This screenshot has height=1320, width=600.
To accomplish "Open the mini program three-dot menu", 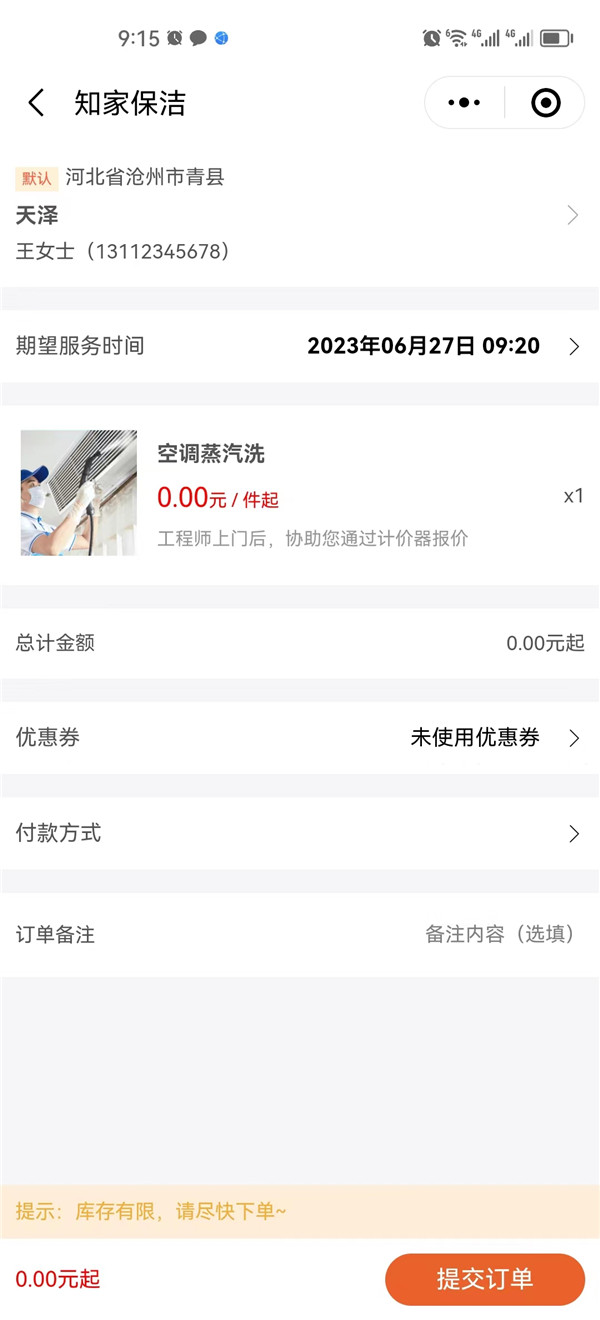I will point(464,103).
